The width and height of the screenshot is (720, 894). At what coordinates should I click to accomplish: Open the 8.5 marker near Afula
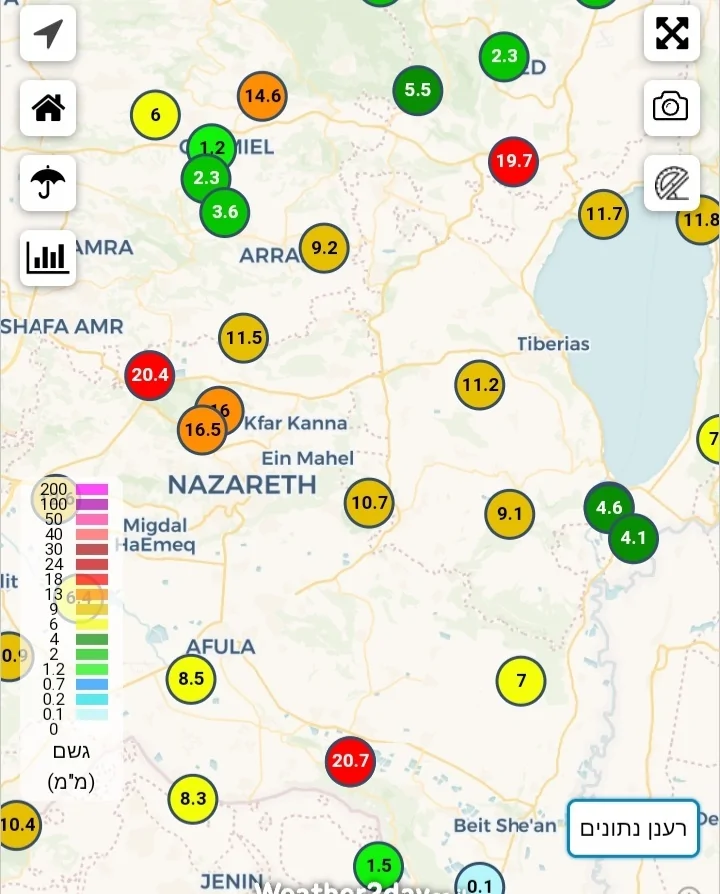click(x=191, y=679)
